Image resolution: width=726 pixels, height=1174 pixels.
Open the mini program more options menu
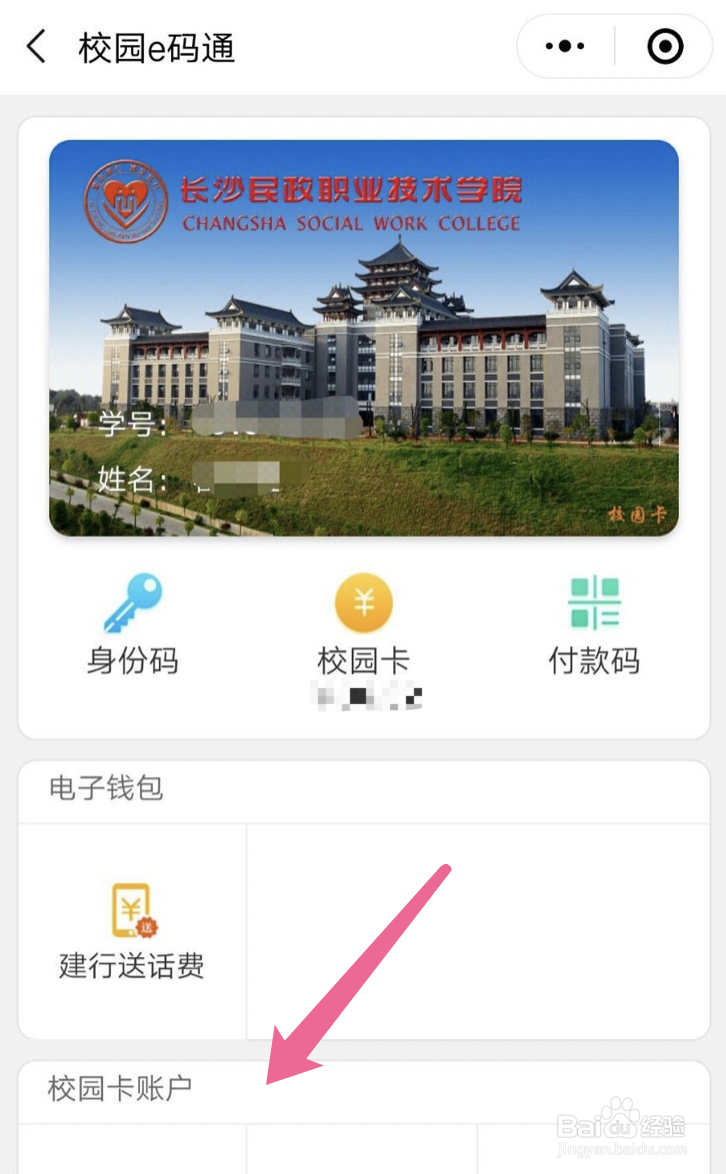point(565,46)
